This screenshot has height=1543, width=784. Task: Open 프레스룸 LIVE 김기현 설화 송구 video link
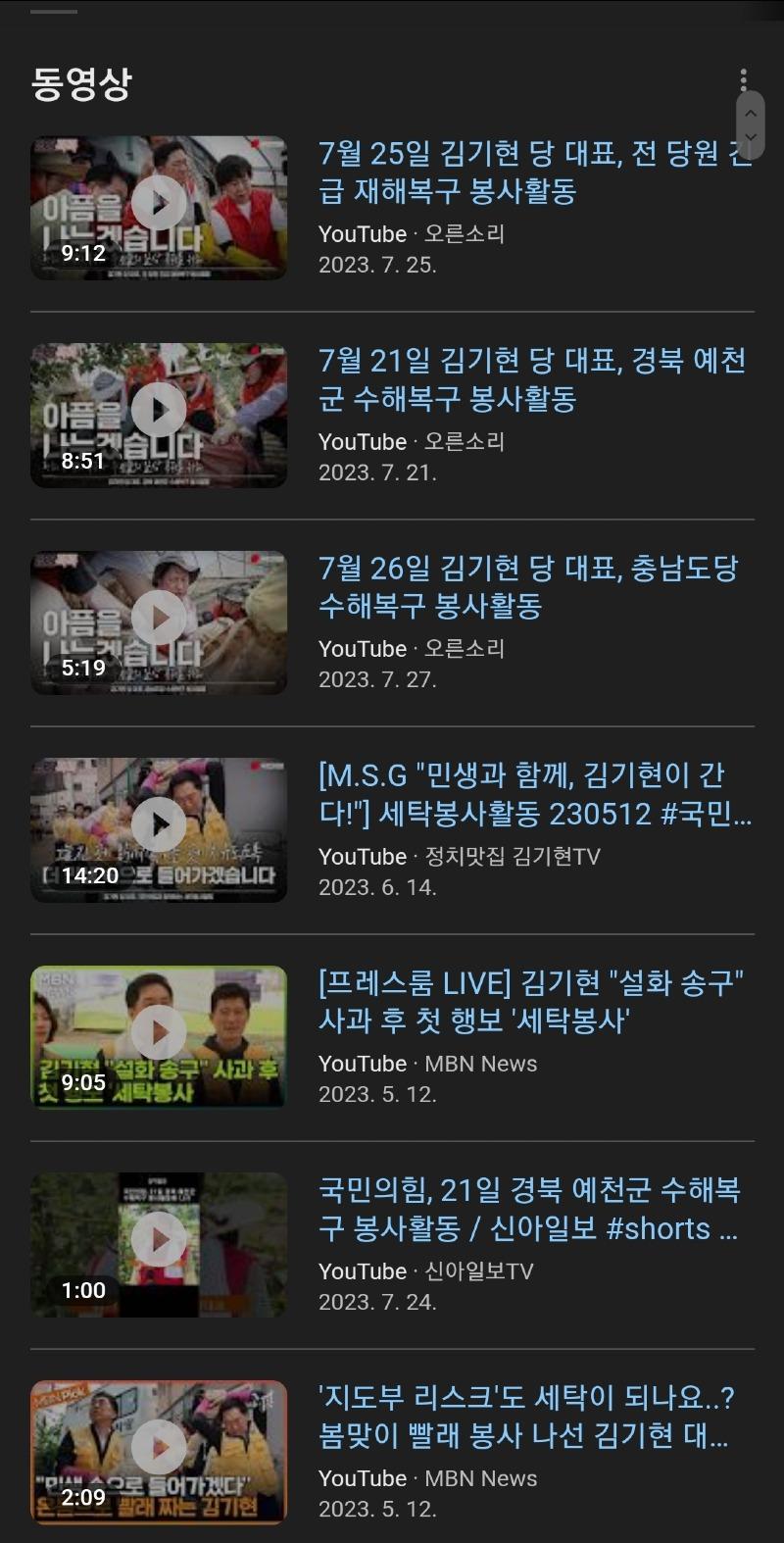tap(531, 1002)
